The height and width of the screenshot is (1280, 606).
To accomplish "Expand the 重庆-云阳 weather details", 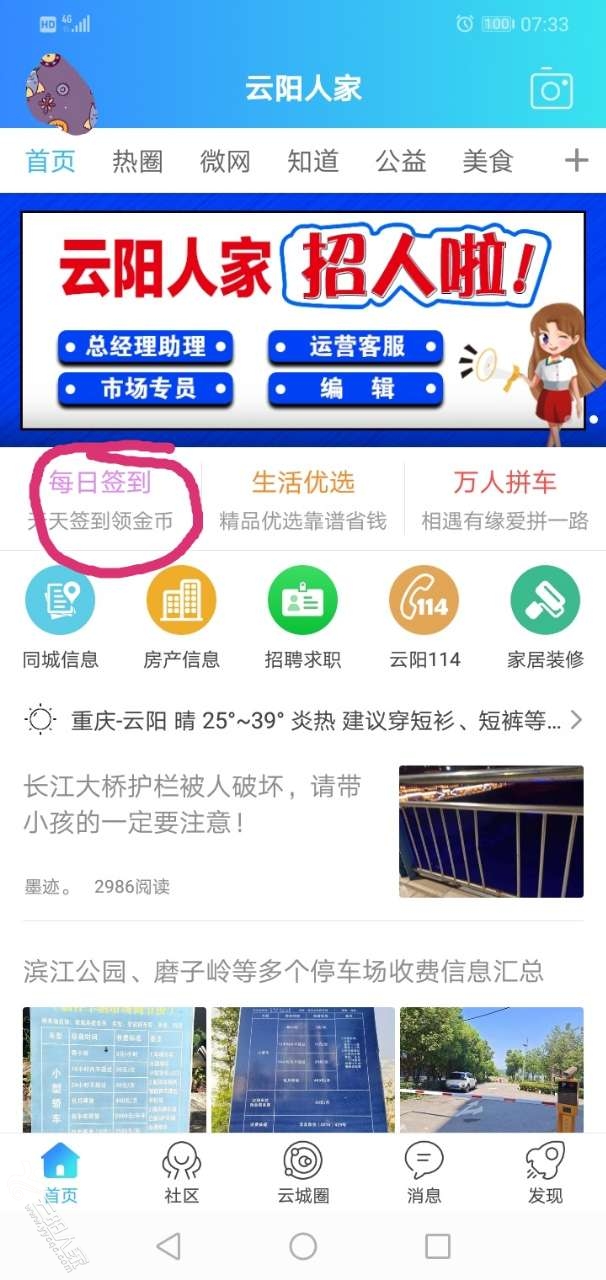I will (x=303, y=720).
